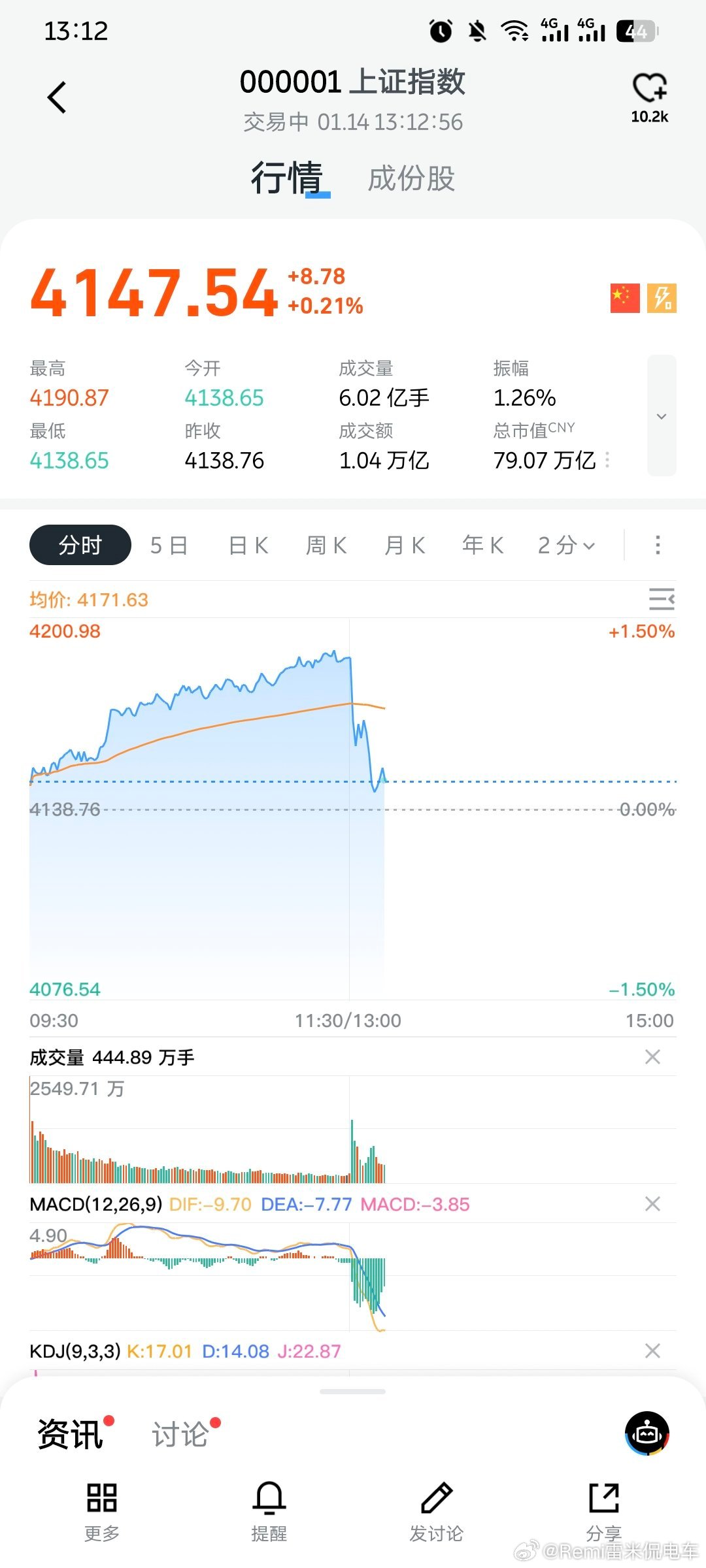
Task: Open the chart's three-dot settings menu
Action: coord(658,545)
